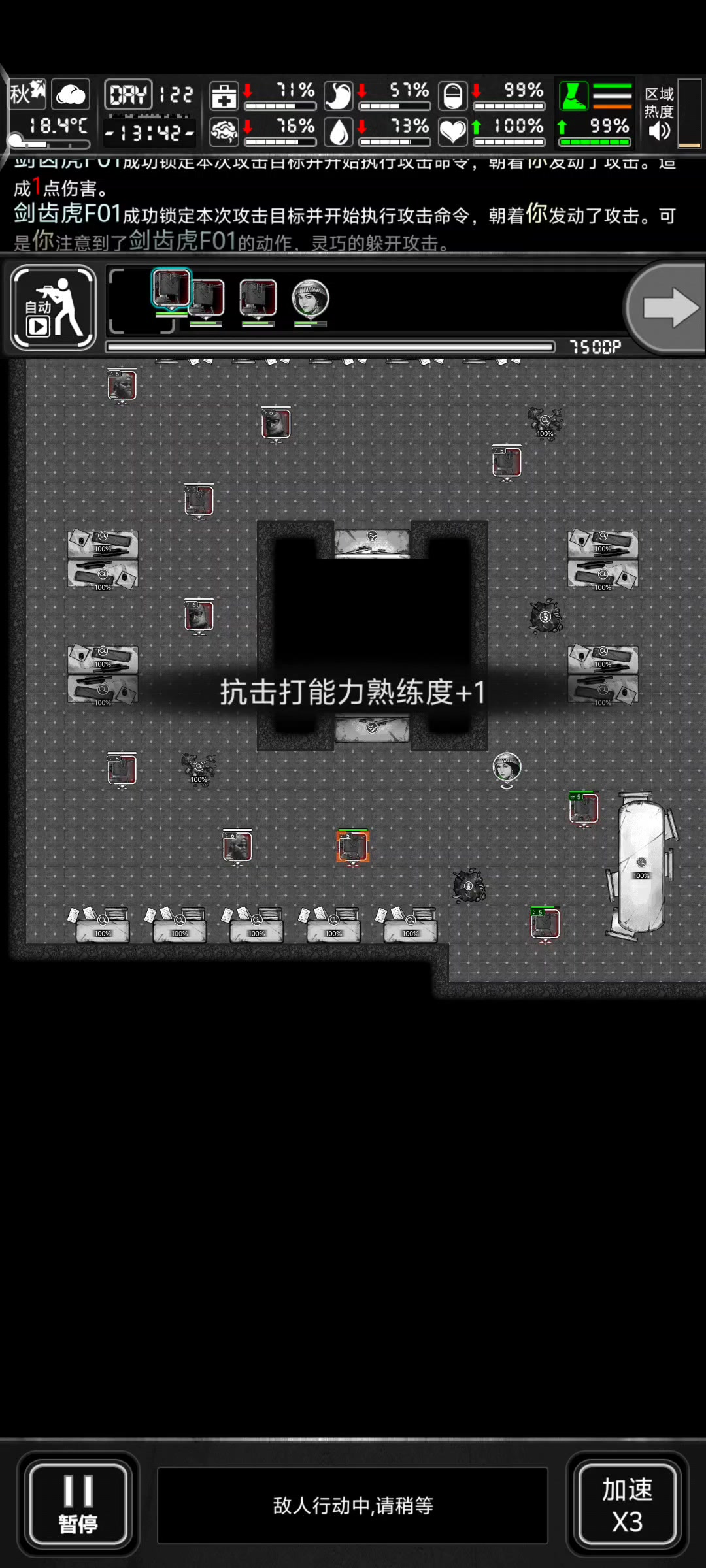Open the brain sanity status icon

pyautogui.click(x=224, y=132)
